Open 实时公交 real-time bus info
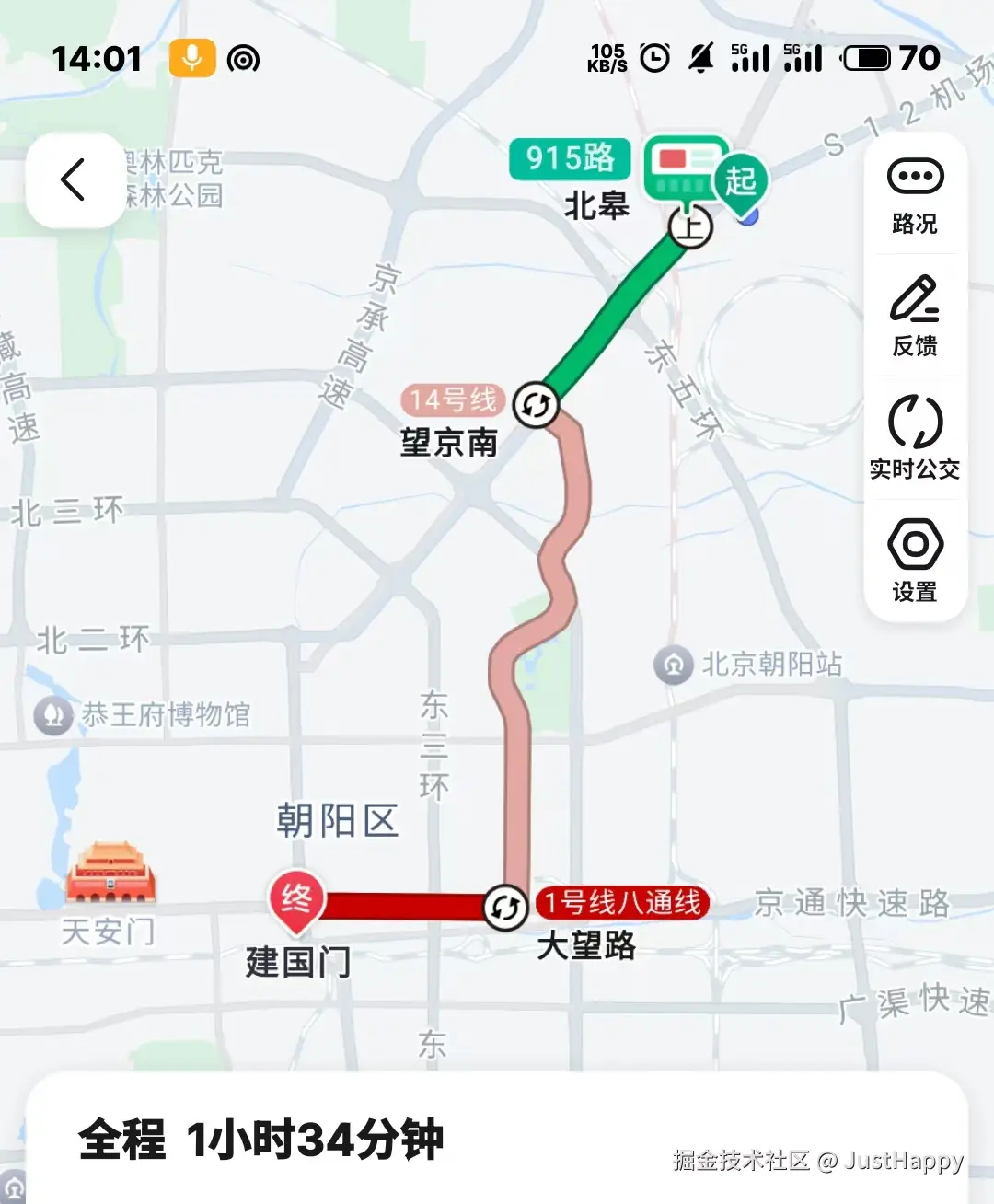Image resolution: width=994 pixels, height=1204 pixels. (915, 438)
